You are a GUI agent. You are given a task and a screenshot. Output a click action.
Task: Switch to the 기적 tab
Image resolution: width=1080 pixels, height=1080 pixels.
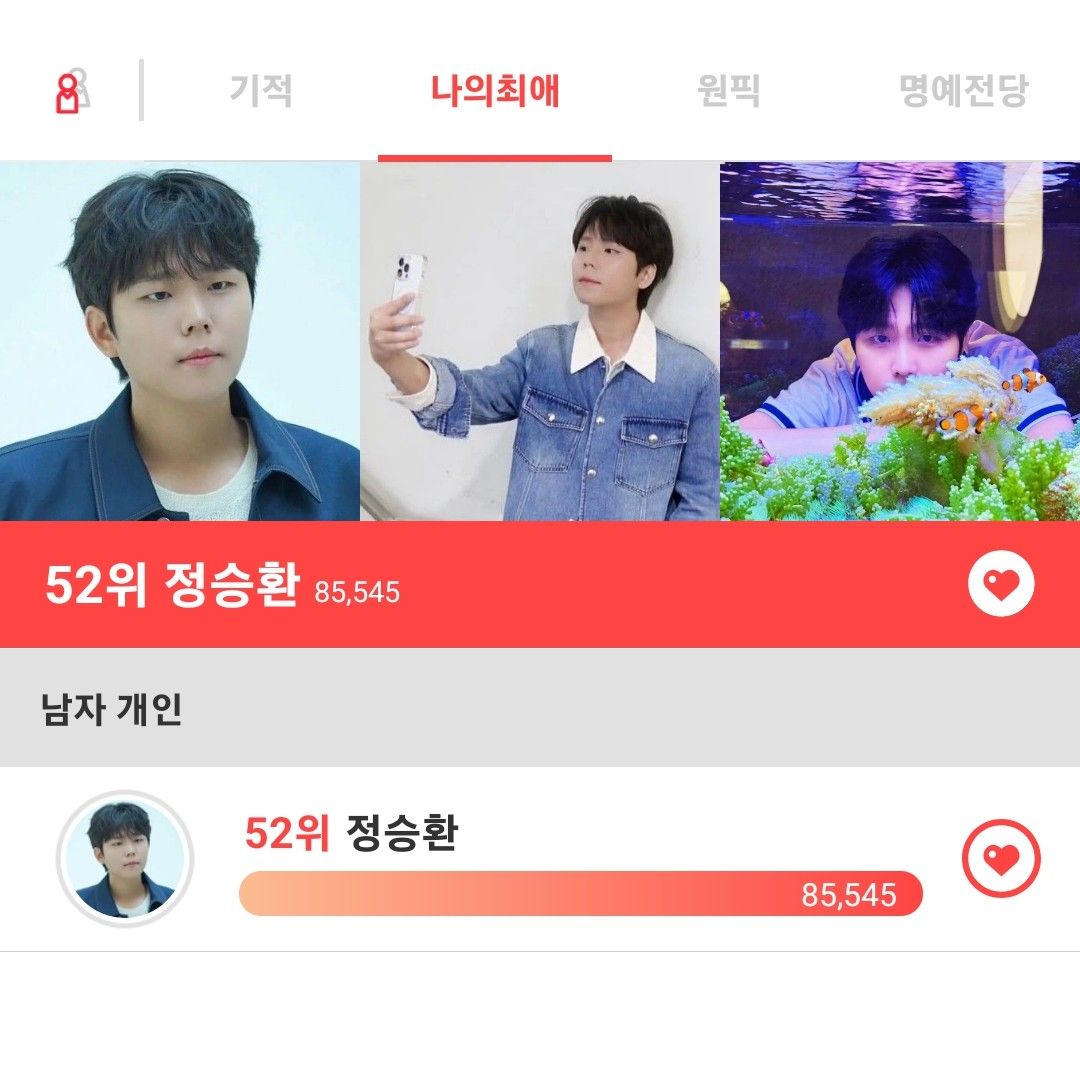pos(261,91)
